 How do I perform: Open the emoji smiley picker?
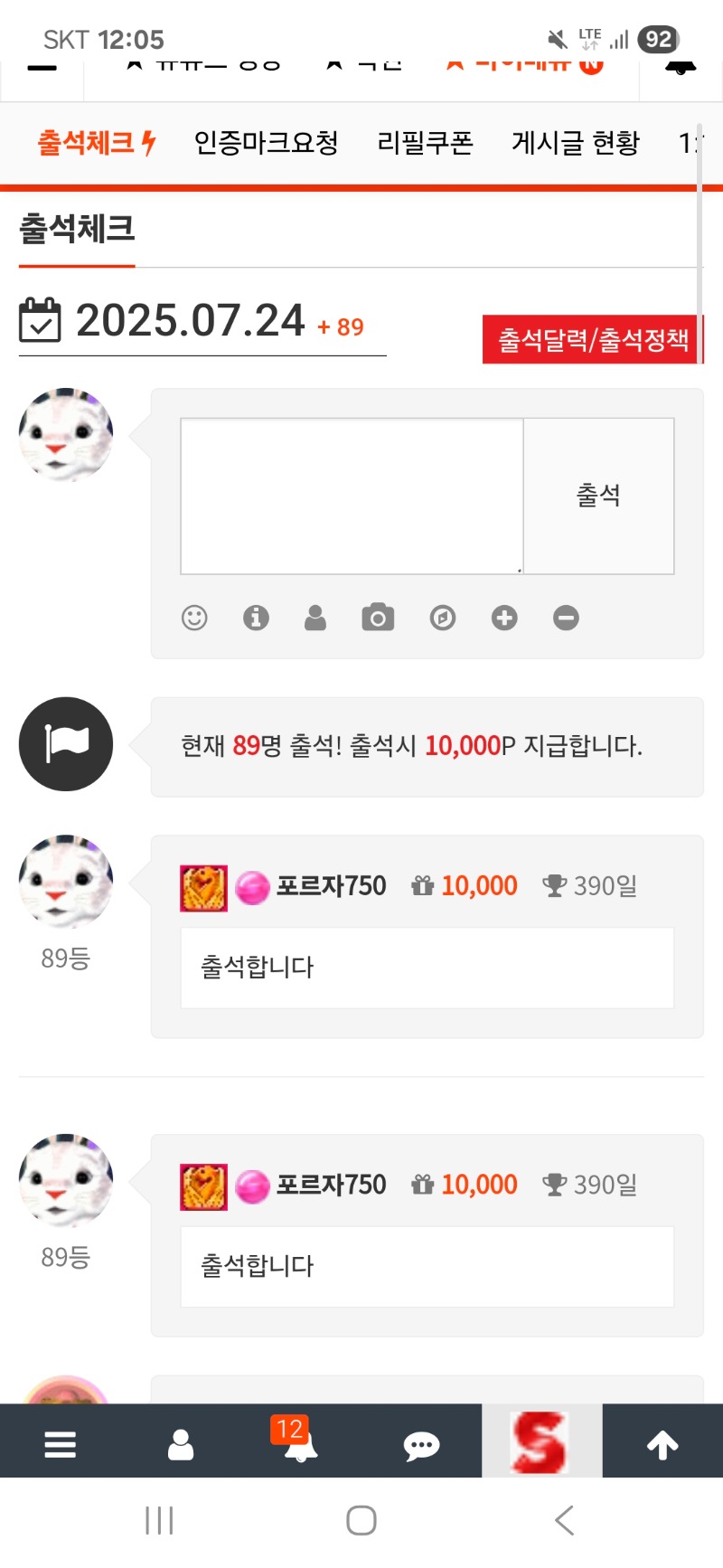[194, 618]
